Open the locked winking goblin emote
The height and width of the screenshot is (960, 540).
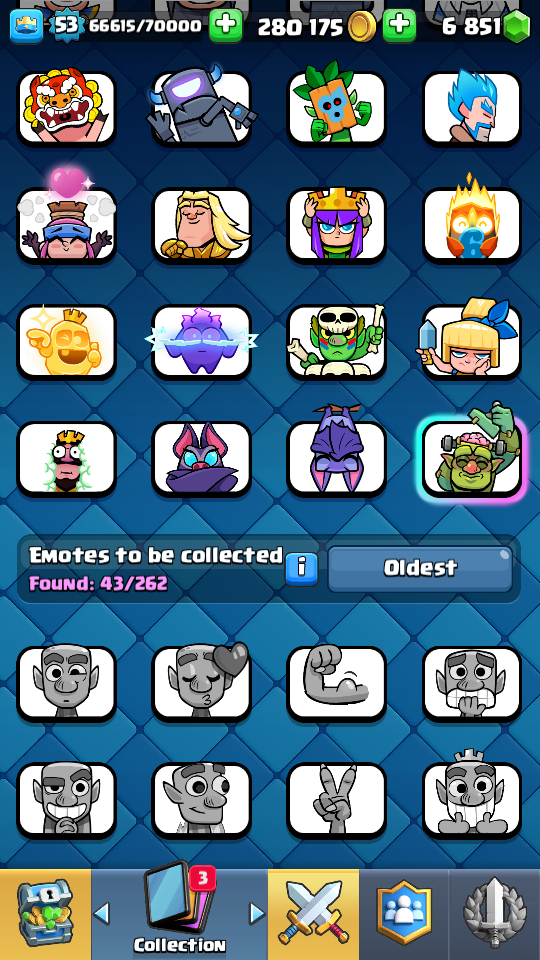pyautogui.click(x=67, y=684)
